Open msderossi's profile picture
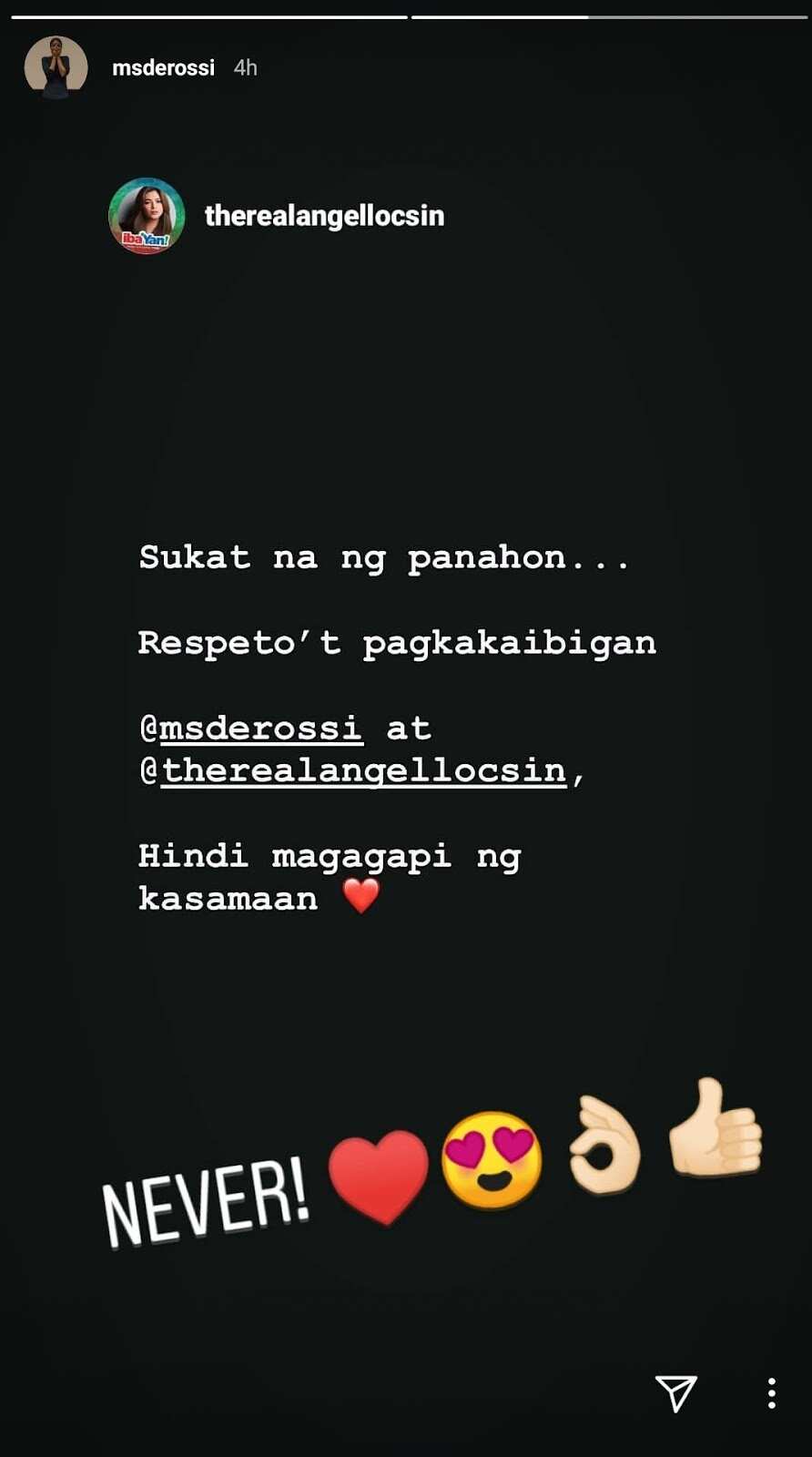Viewport: 812px width, 1457px height. (x=56, y=68)
